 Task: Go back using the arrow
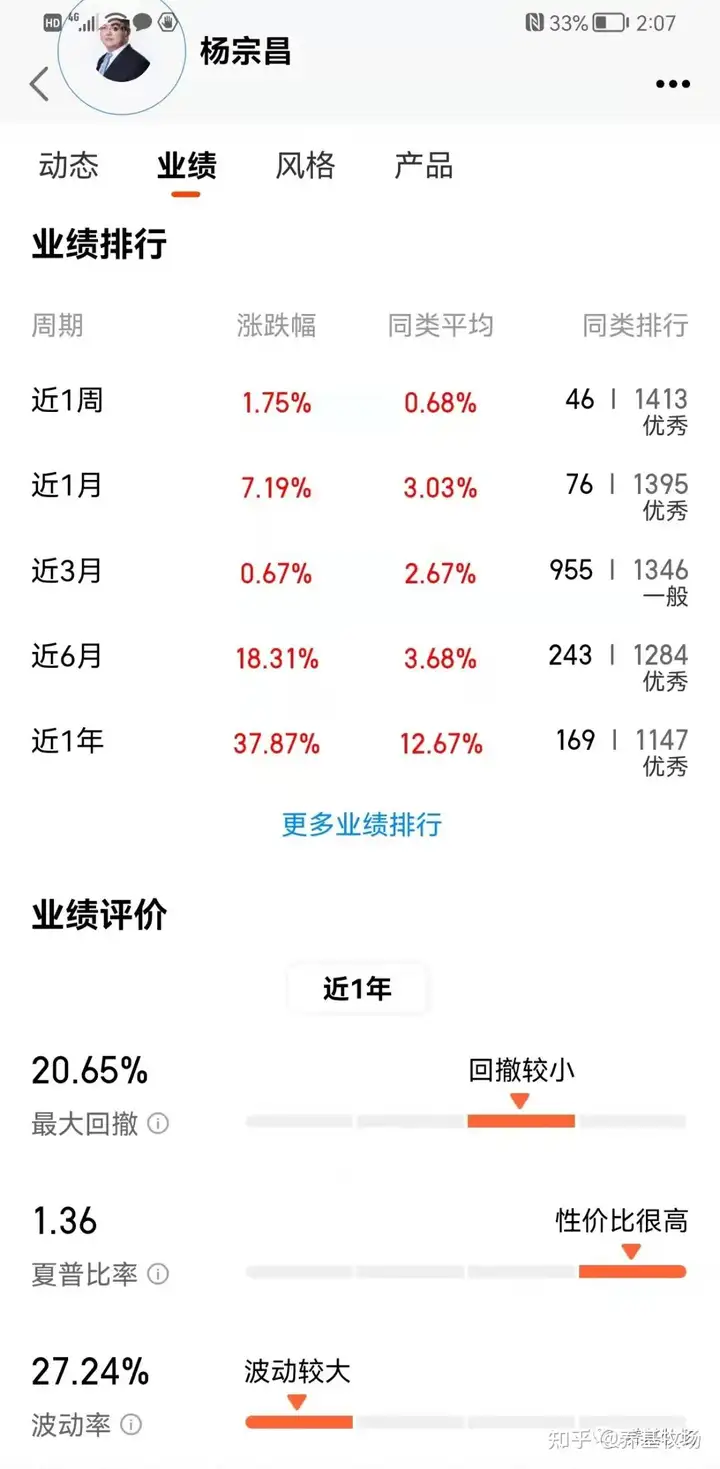point(40,84)
